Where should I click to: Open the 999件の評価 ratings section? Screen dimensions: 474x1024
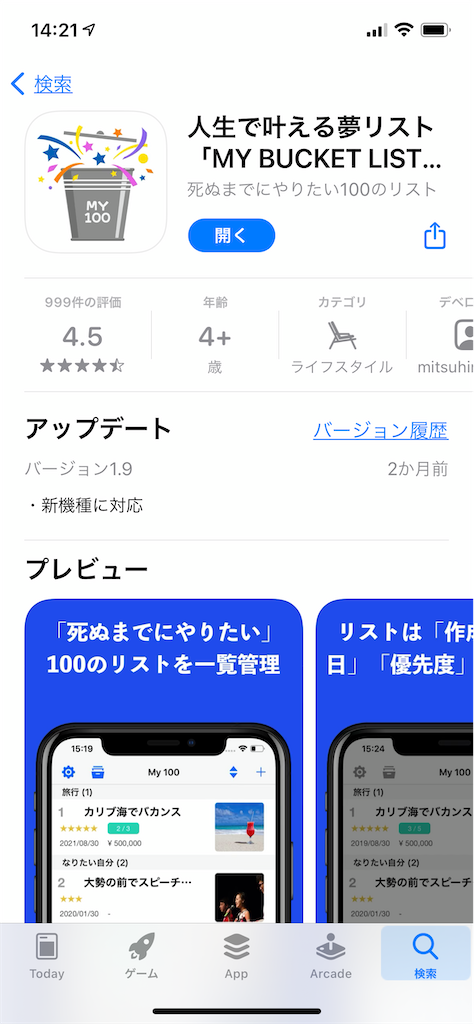(83, 335)
